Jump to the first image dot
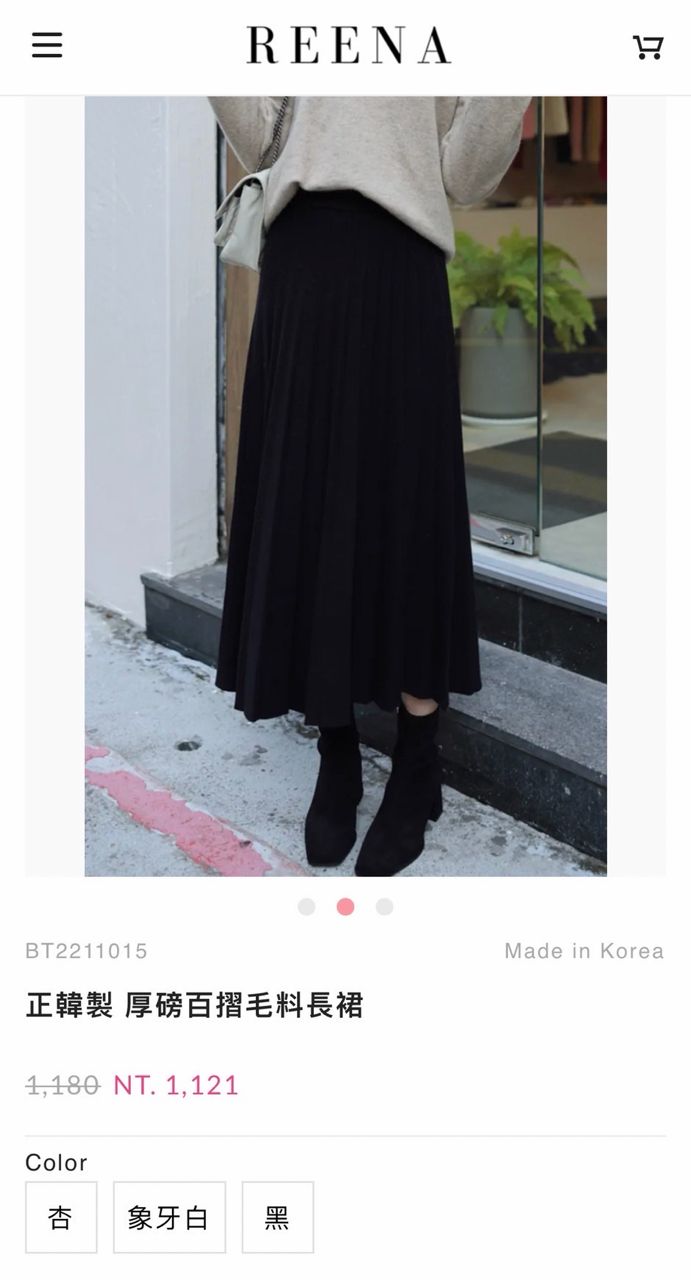Image resolution: width=691 pixels, height=1280 pixels. pyautogui.click(x=307, y=907)
